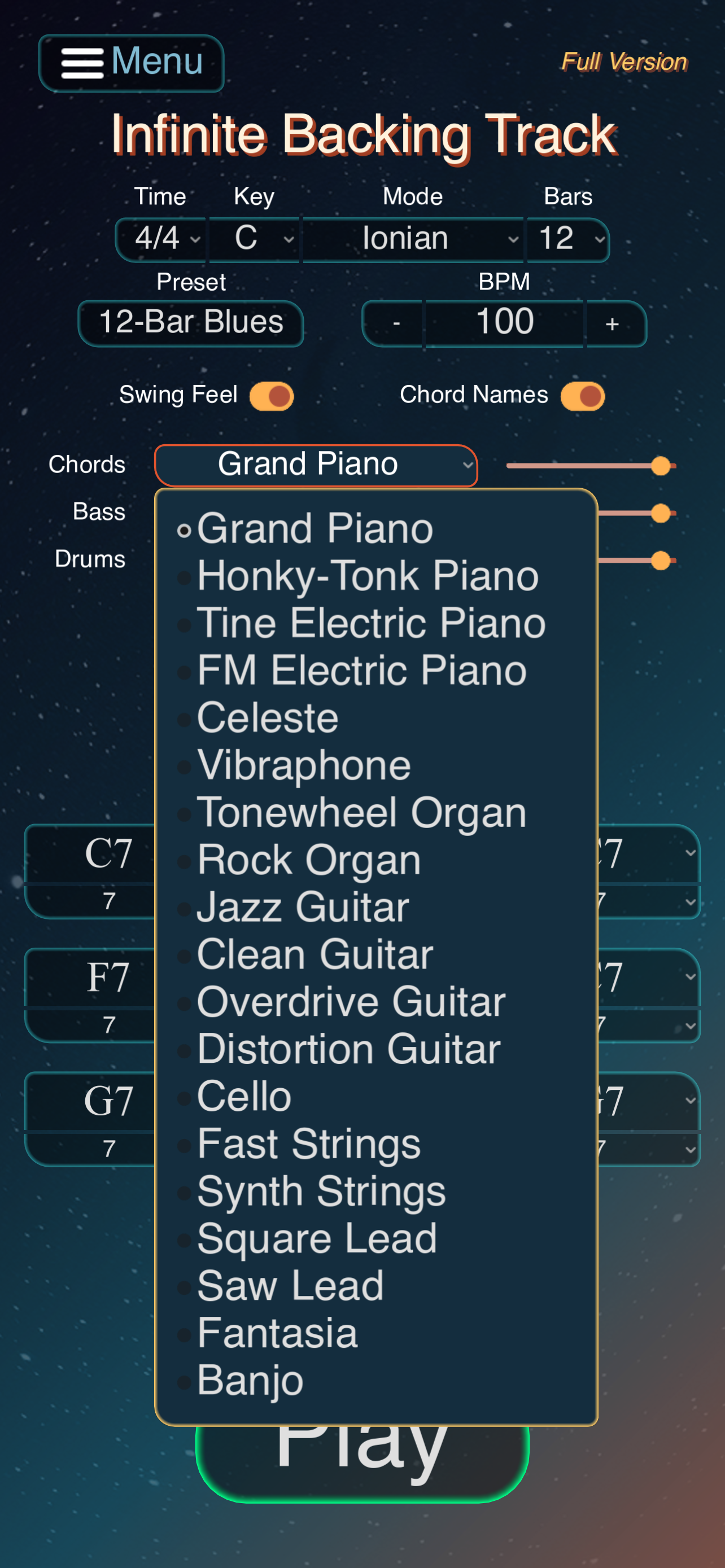Choose Banjo from the instrument list

(250, 1381)
